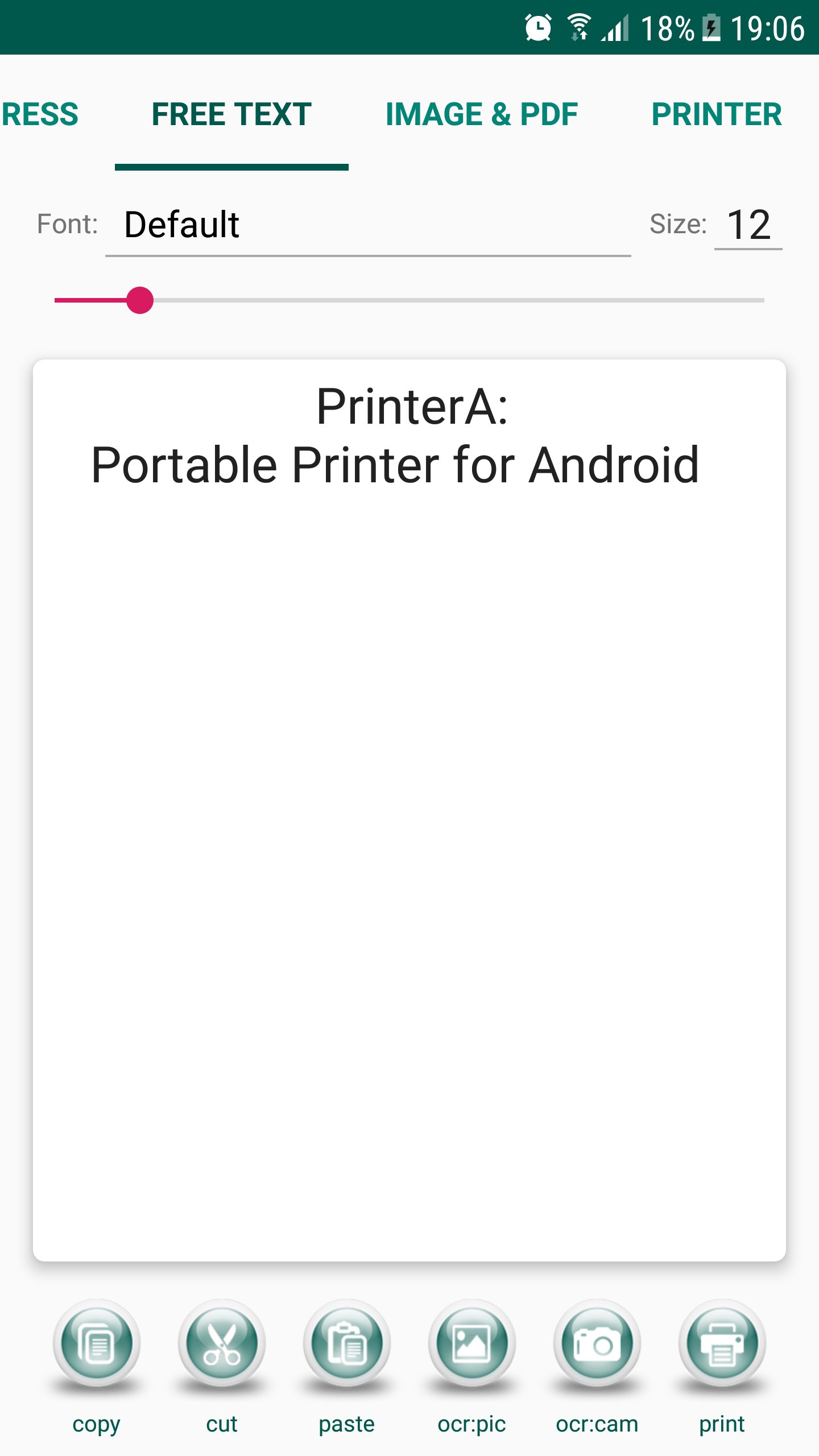Screen dimensions: 819x1456
Task: Paste clipboard text with the paste button
Action: 346,1344
